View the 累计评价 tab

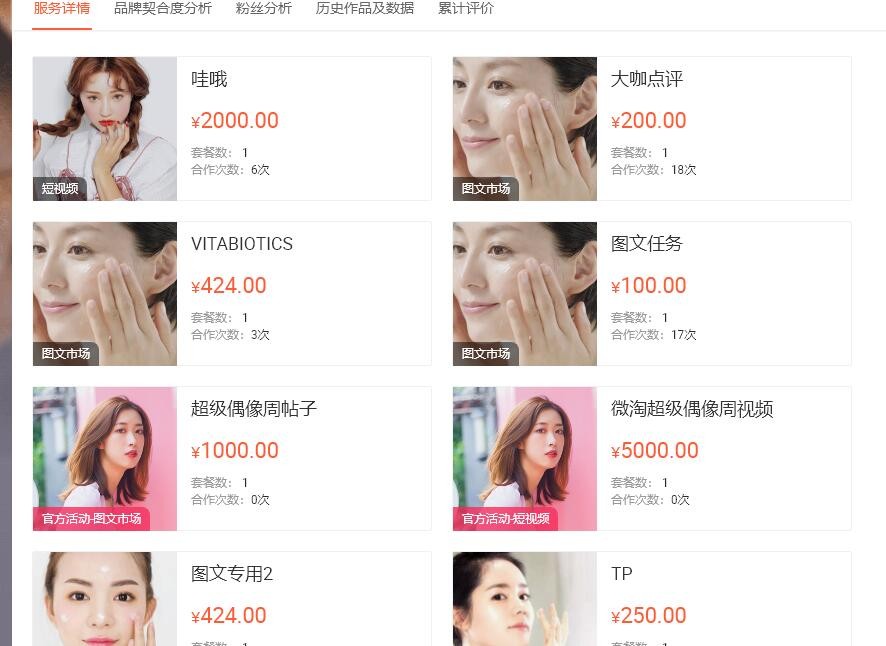[x=465, y=9]
